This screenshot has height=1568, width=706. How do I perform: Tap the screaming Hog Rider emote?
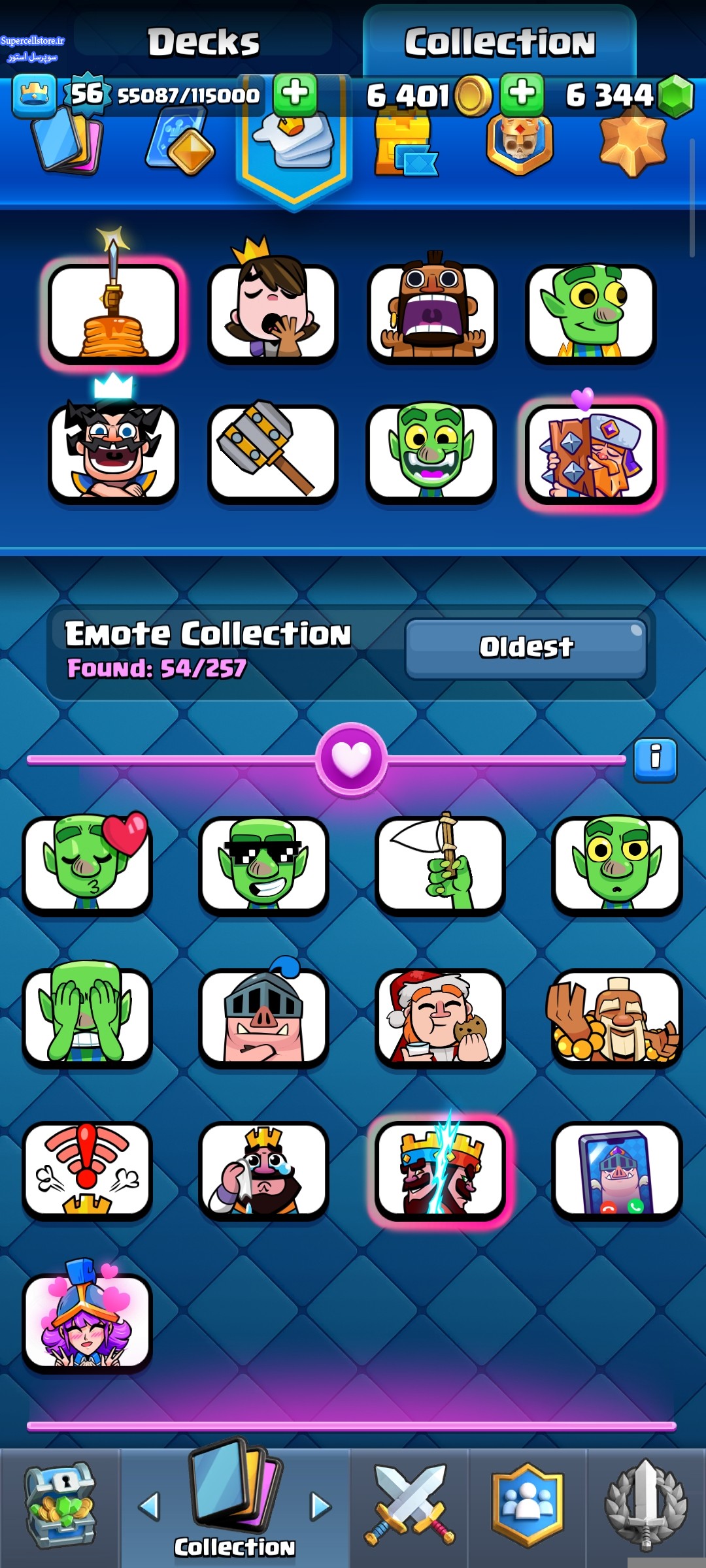[432, 312]
